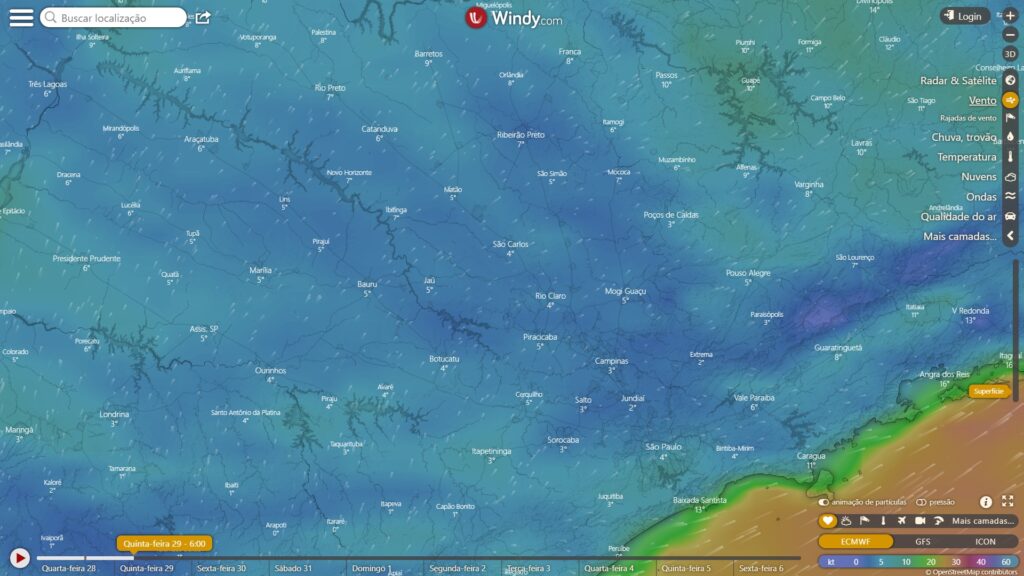Enter fullscreen mode

[1007, 502]
